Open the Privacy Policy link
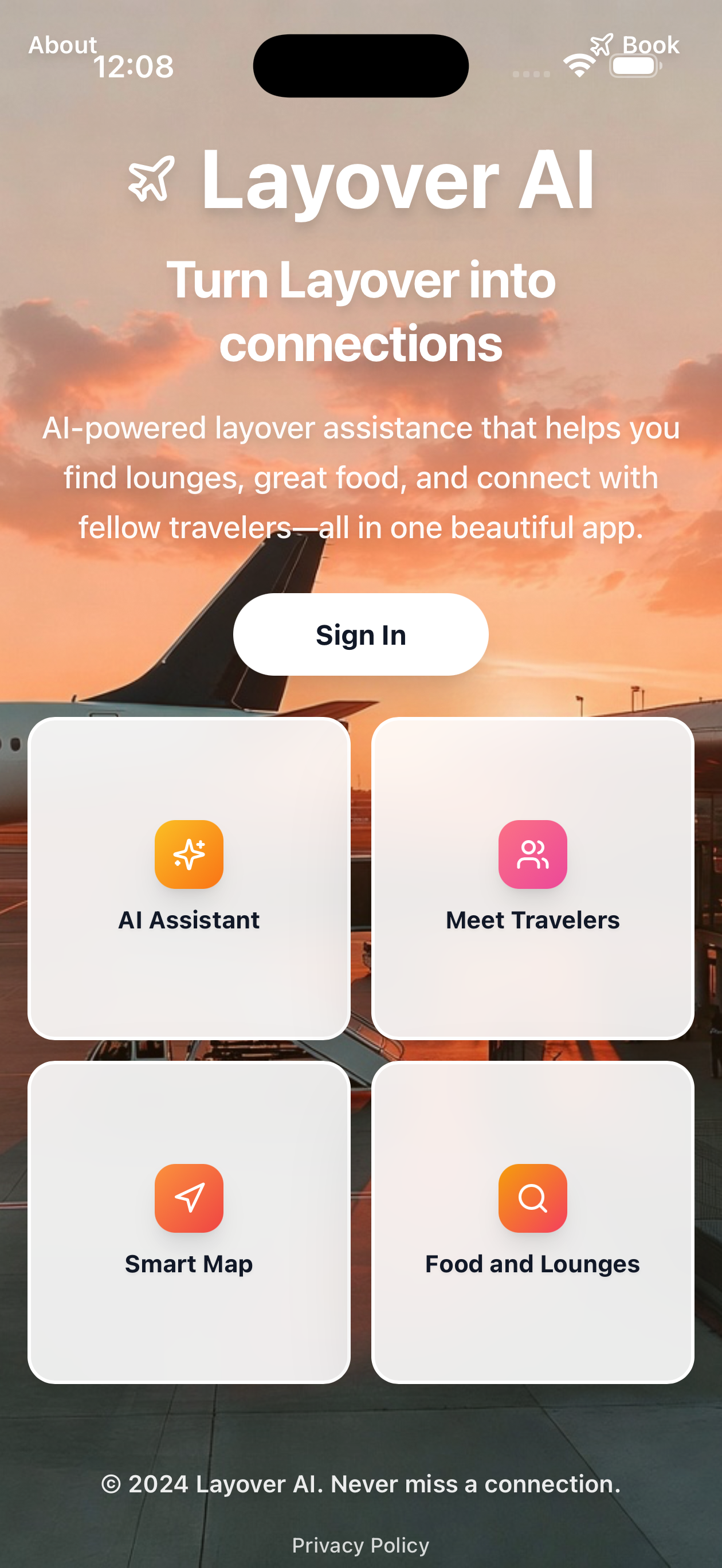Viewport: 722px width, 1568px height. (x=360, y=1545)
